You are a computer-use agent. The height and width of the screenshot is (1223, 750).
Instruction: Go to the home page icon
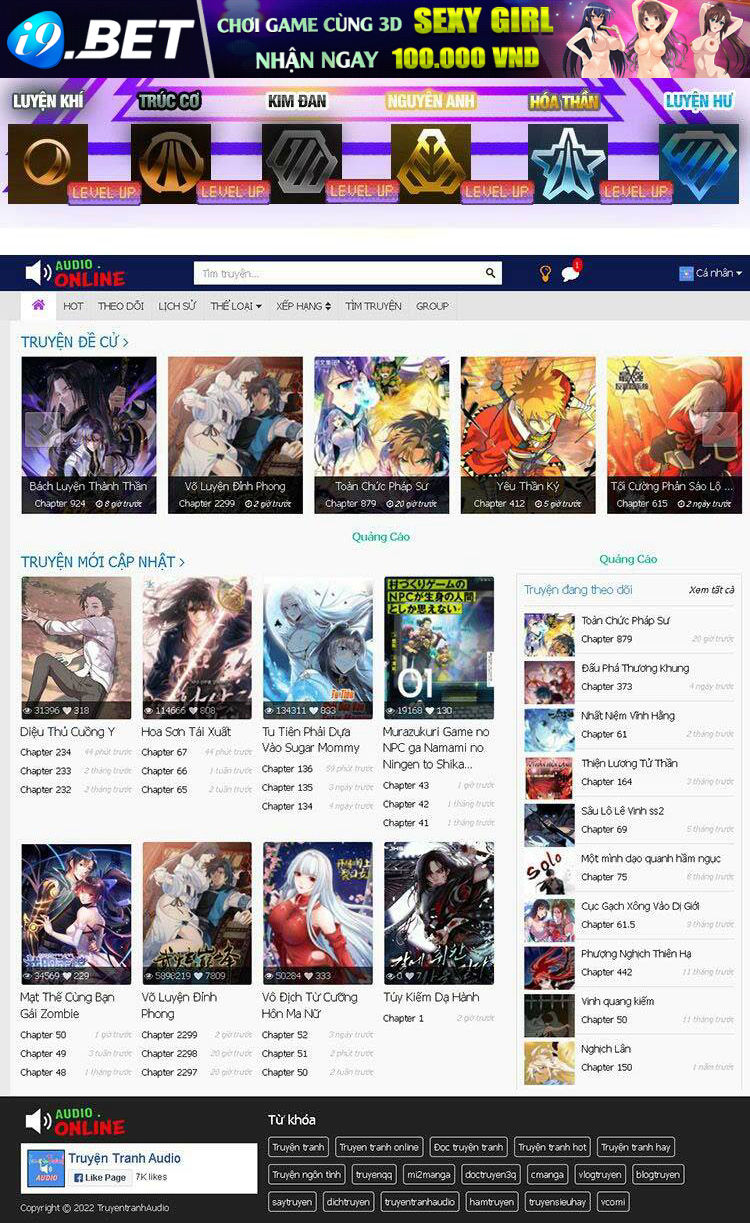coord(39,305)
